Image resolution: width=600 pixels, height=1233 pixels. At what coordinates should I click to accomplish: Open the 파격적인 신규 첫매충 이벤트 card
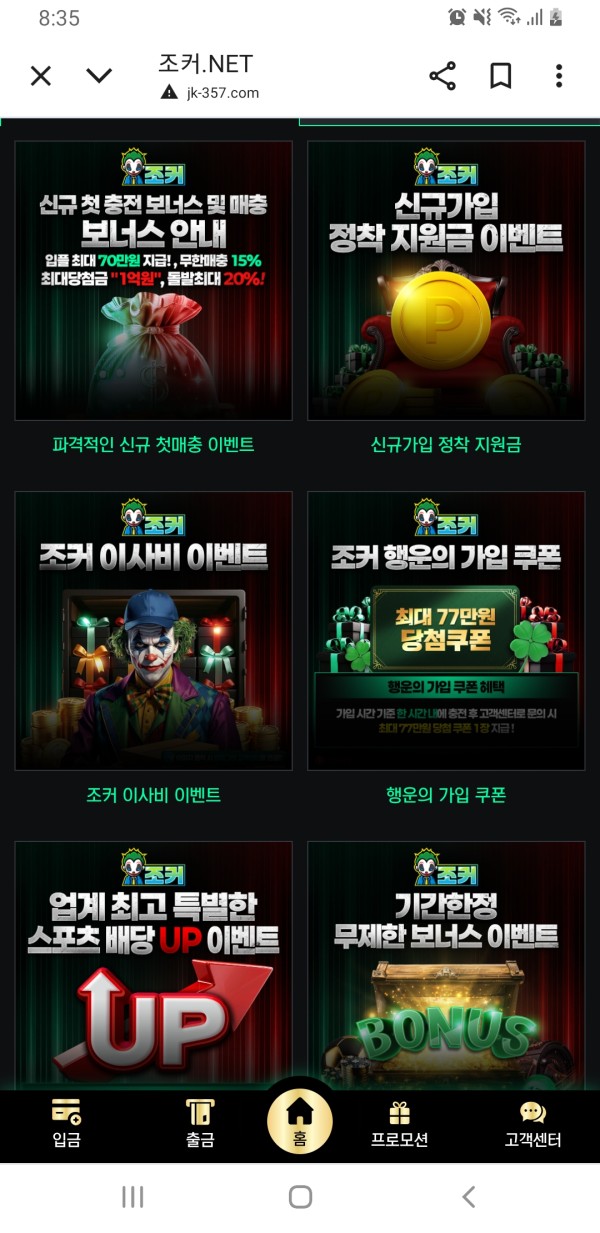pyautogui.click(x=153, y=281)
